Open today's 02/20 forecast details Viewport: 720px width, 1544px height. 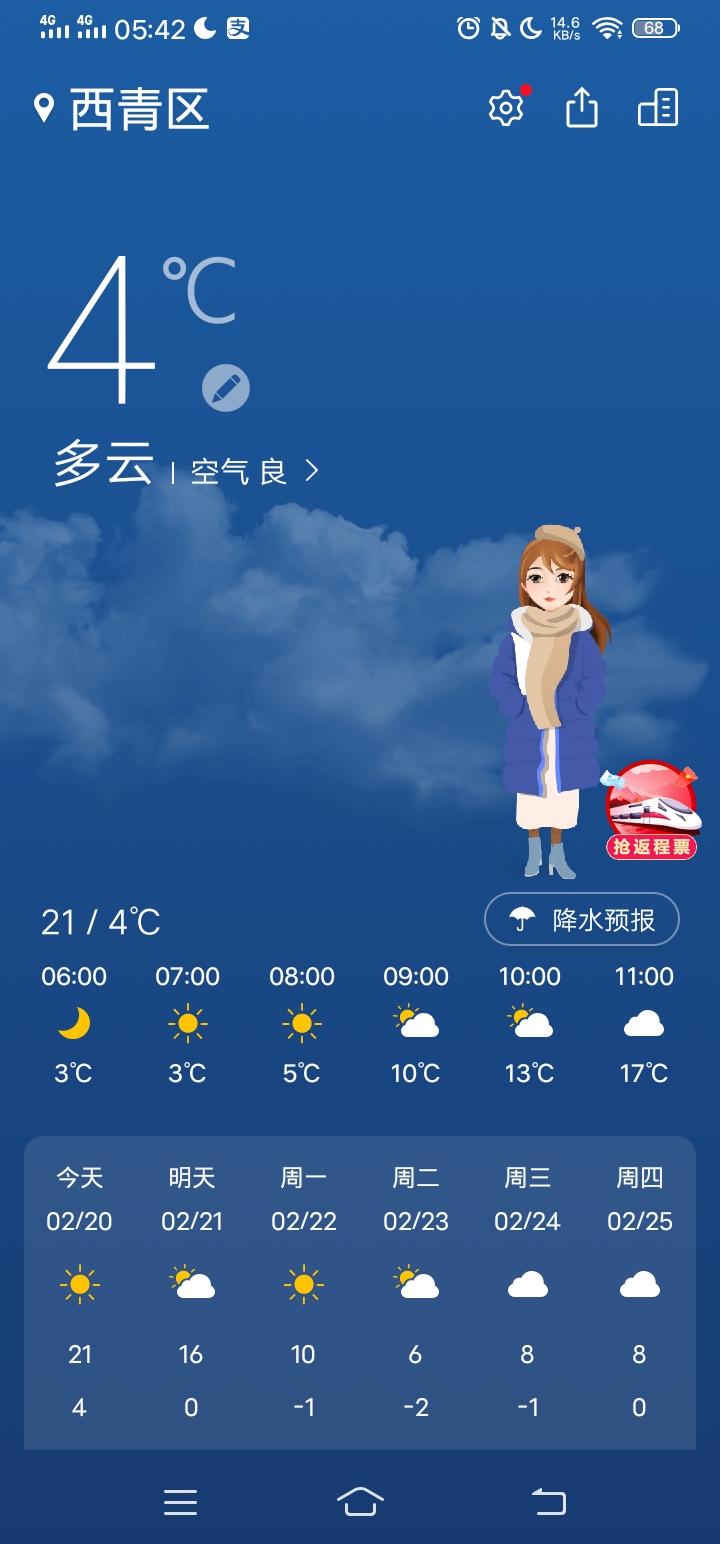pos(79,1290)
